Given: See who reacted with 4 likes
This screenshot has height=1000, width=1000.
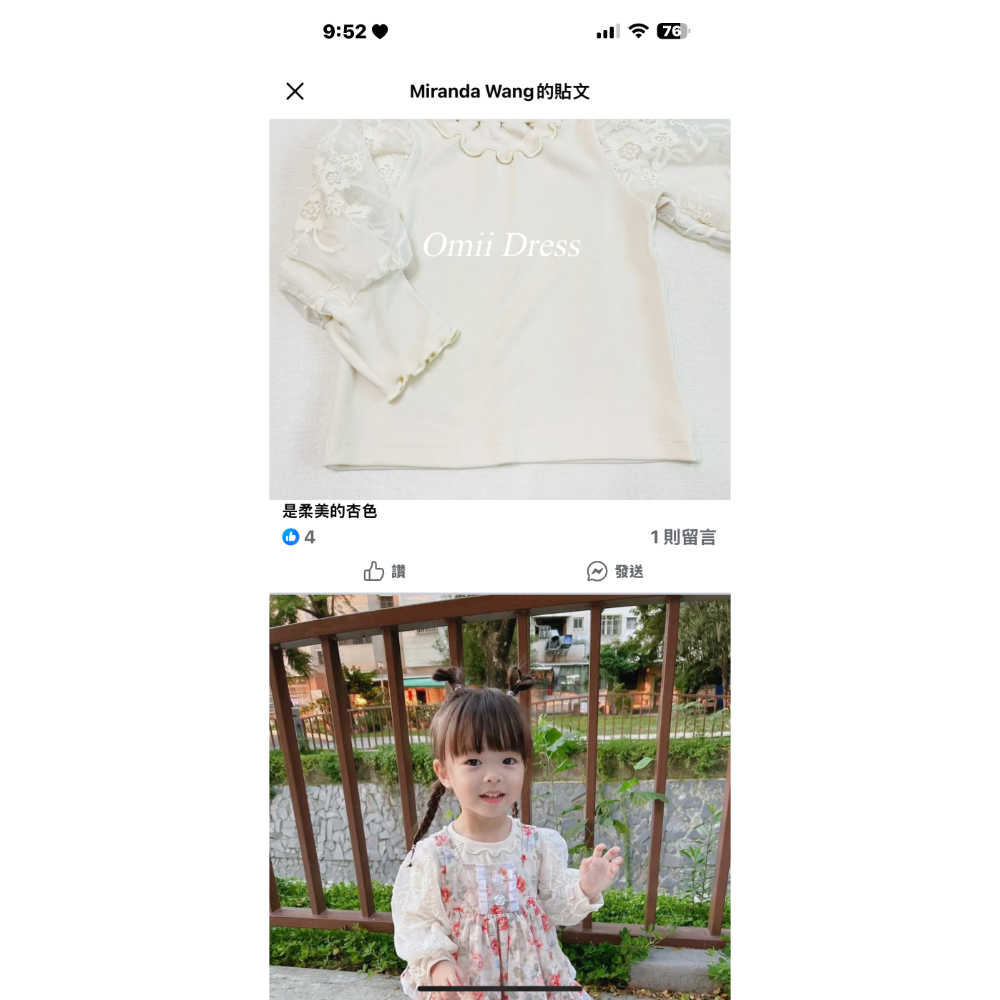Looking at the screenshot, I should pyautogui.click(x=299, y=537).
